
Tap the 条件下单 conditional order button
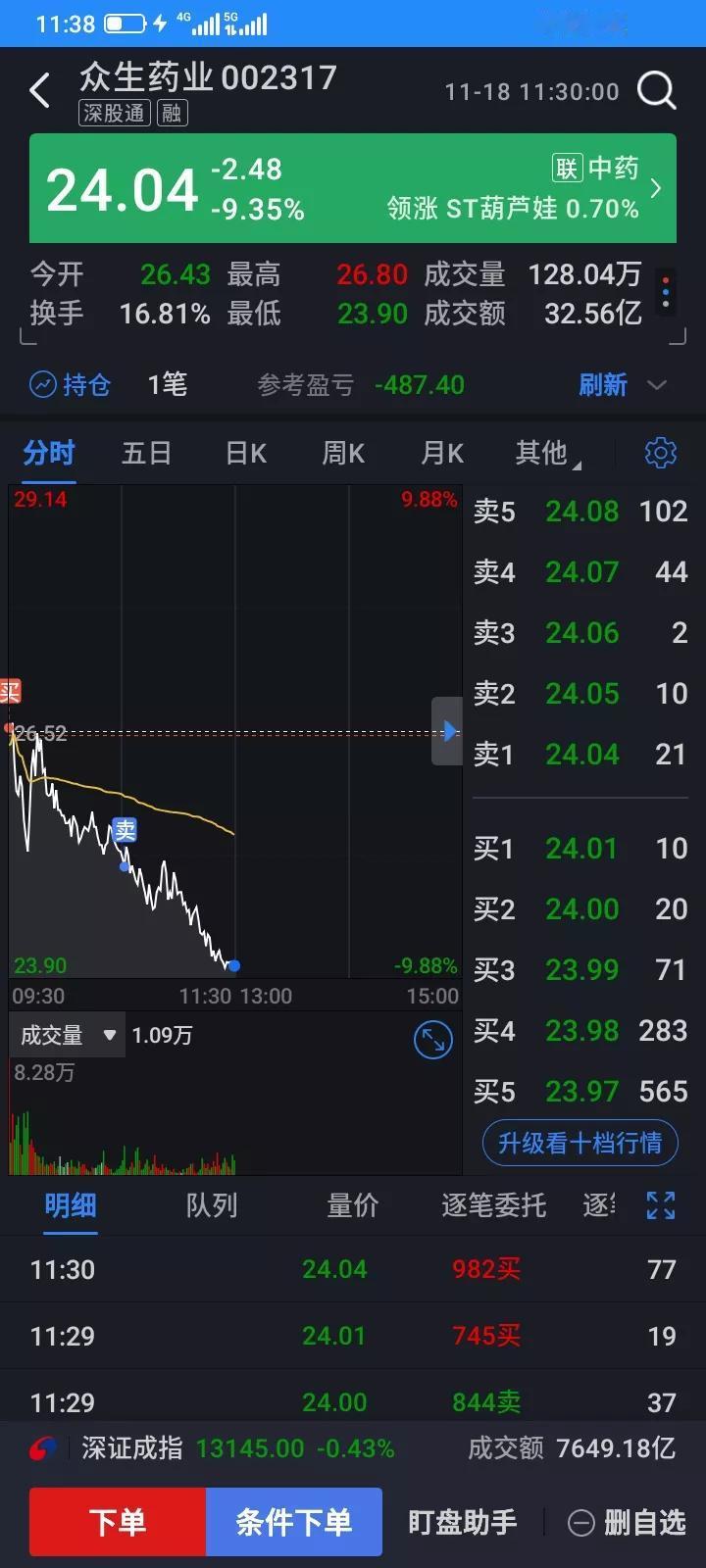(x=293, y=1522)
